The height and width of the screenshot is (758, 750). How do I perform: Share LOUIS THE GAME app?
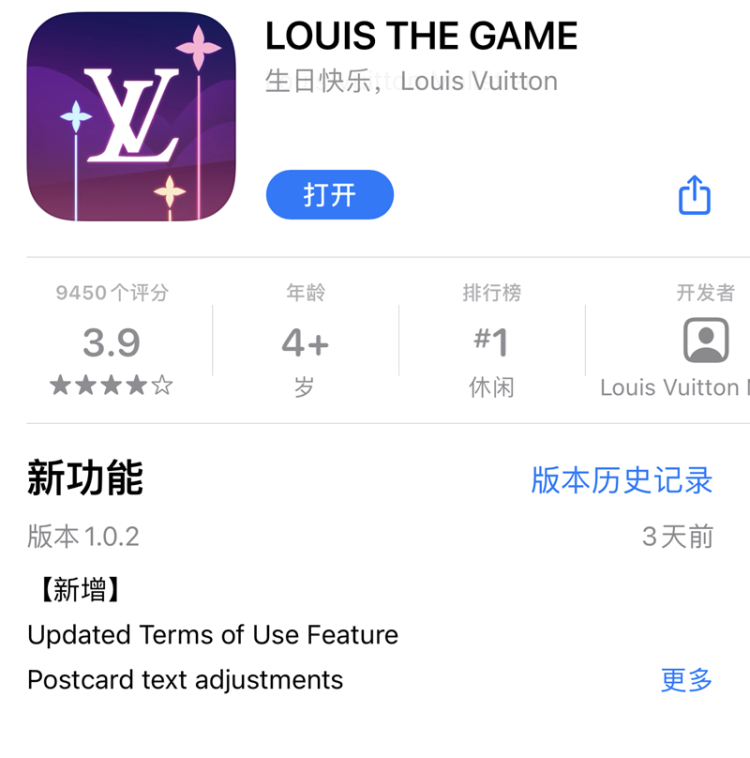(x=694, y=195)
